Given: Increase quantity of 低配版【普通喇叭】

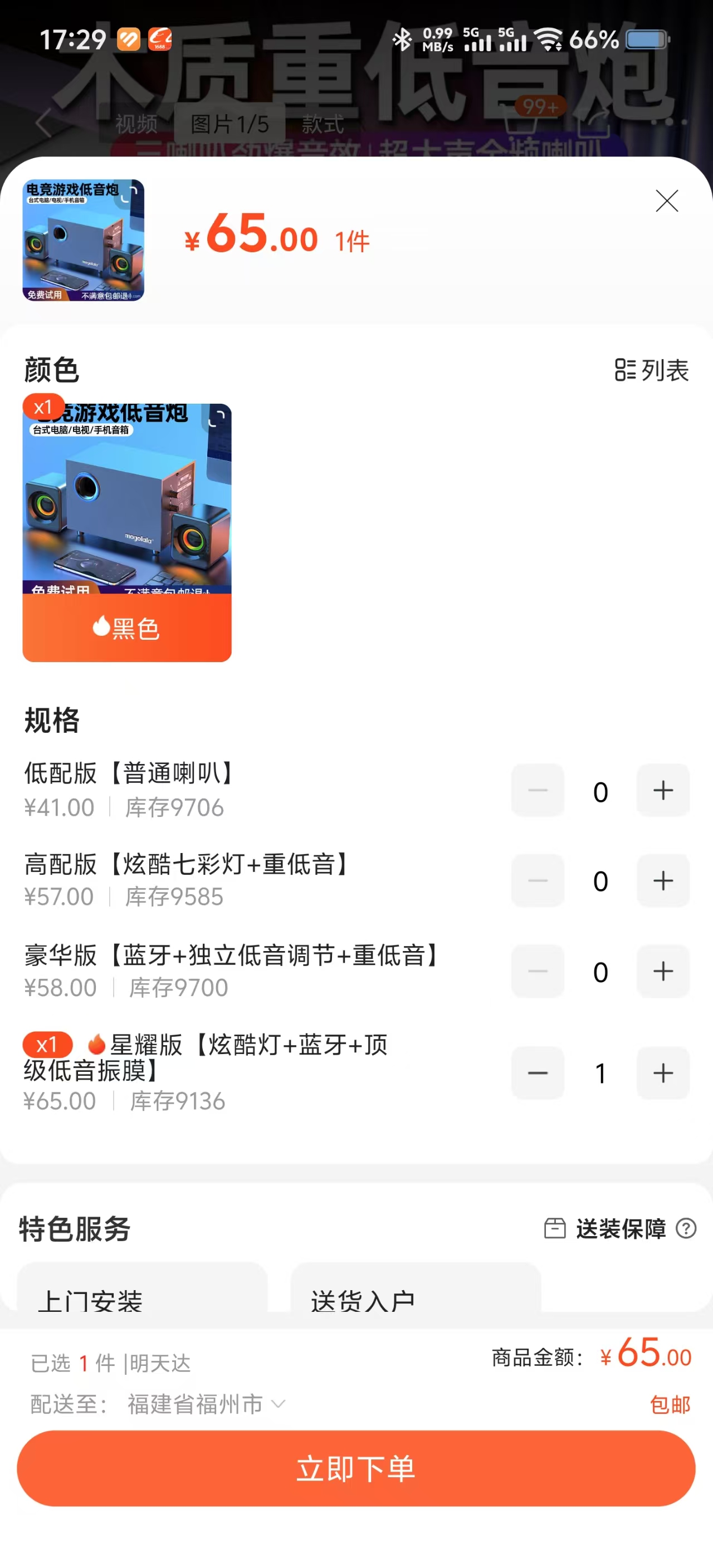Looking at the screenshot, I should 662,791.
